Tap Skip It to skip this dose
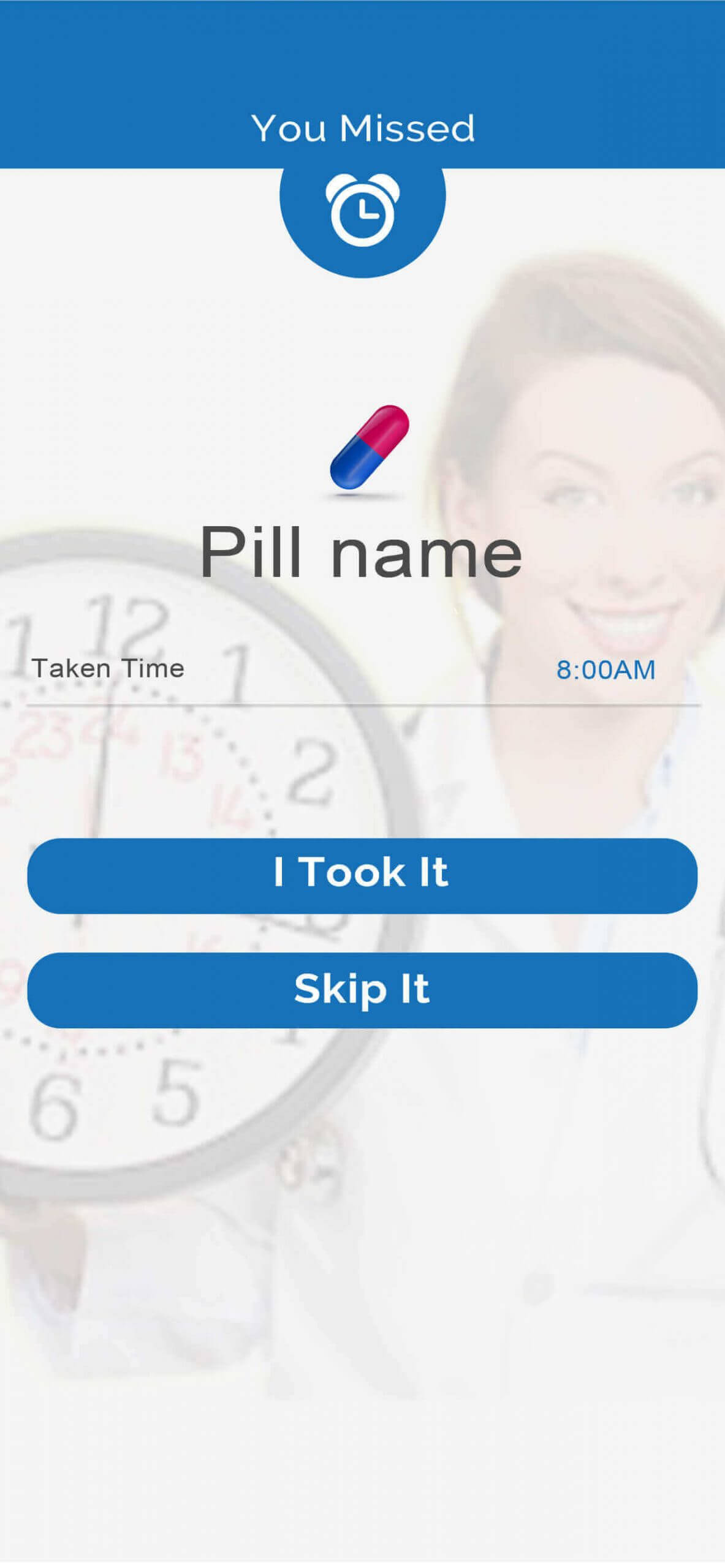Image resolution: width=725 pixels, height=1568 pixels. [362, 989]
